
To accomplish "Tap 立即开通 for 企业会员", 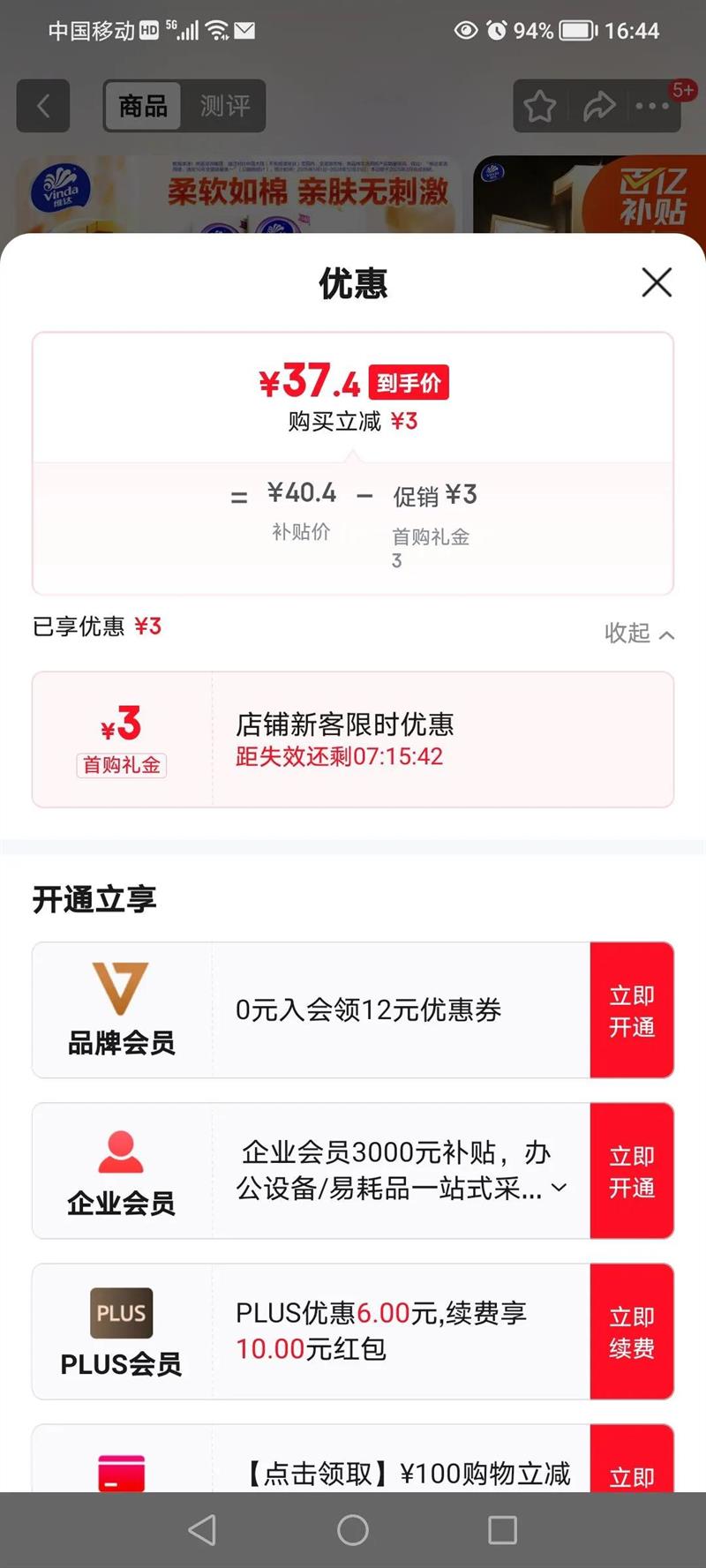I will click(631, 1171).
